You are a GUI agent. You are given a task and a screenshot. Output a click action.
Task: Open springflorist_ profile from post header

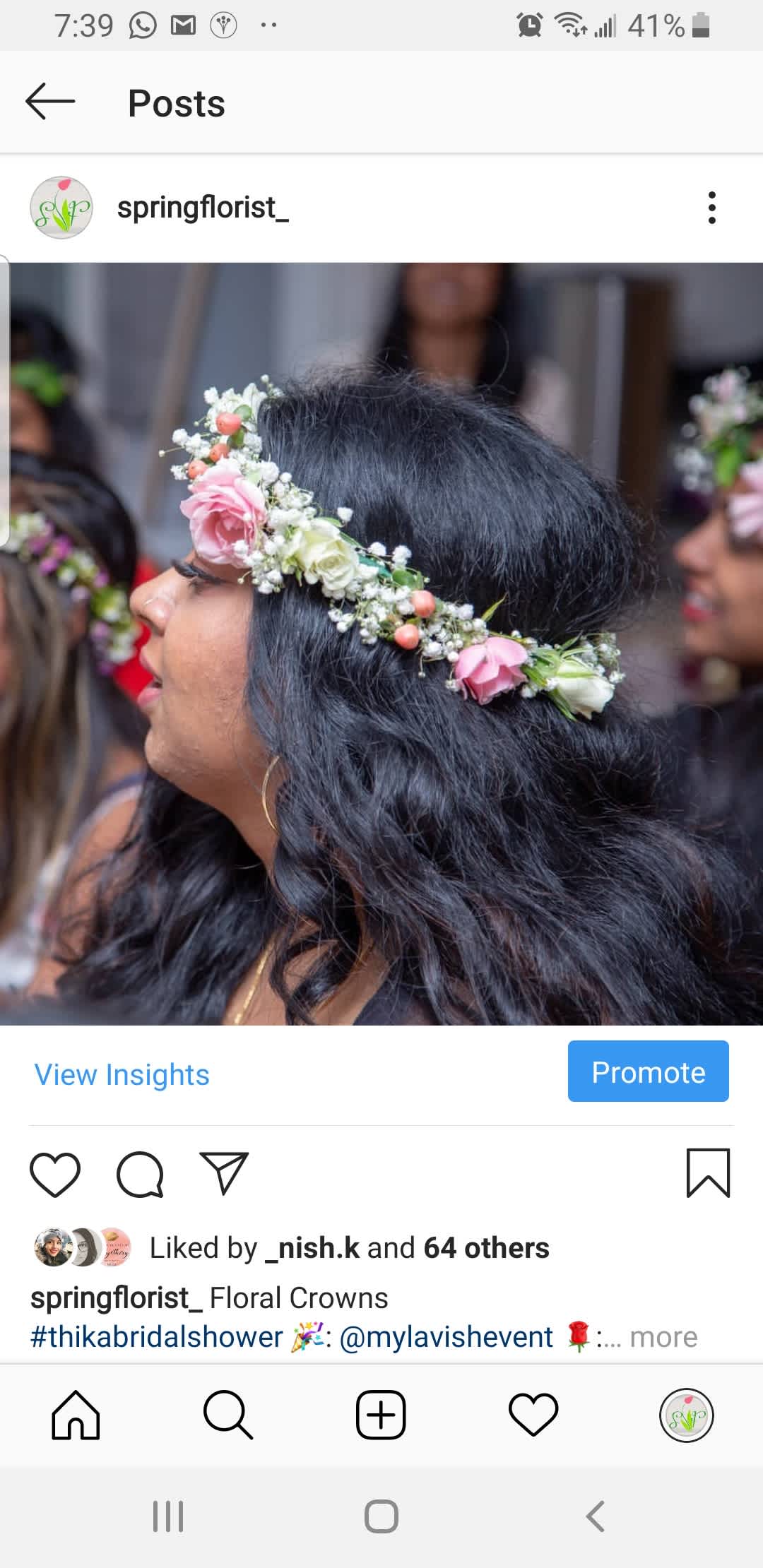coord(202,208)
